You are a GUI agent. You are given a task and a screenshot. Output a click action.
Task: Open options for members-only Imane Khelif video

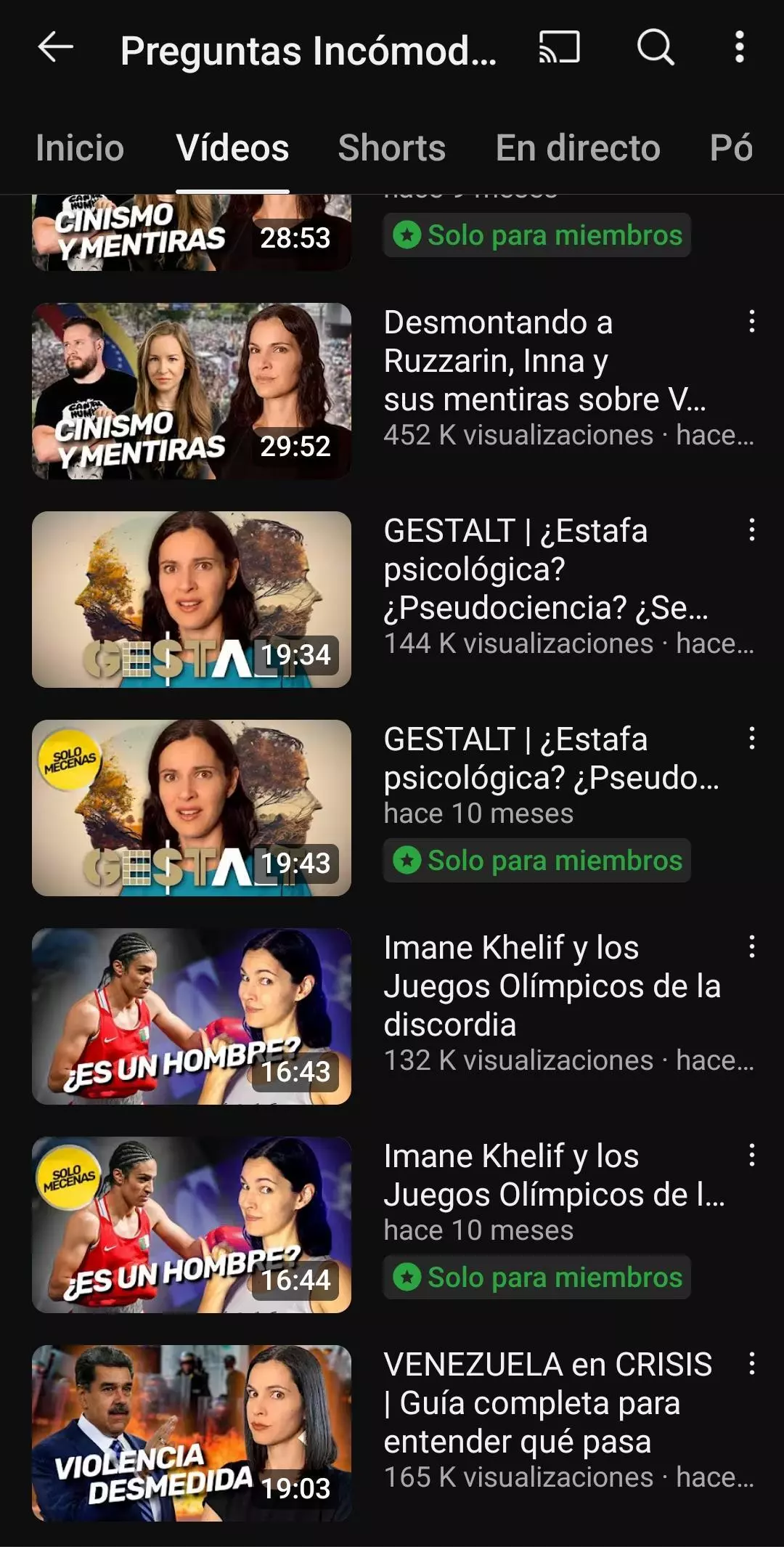pyautogui.click(x=752, y=1155)
